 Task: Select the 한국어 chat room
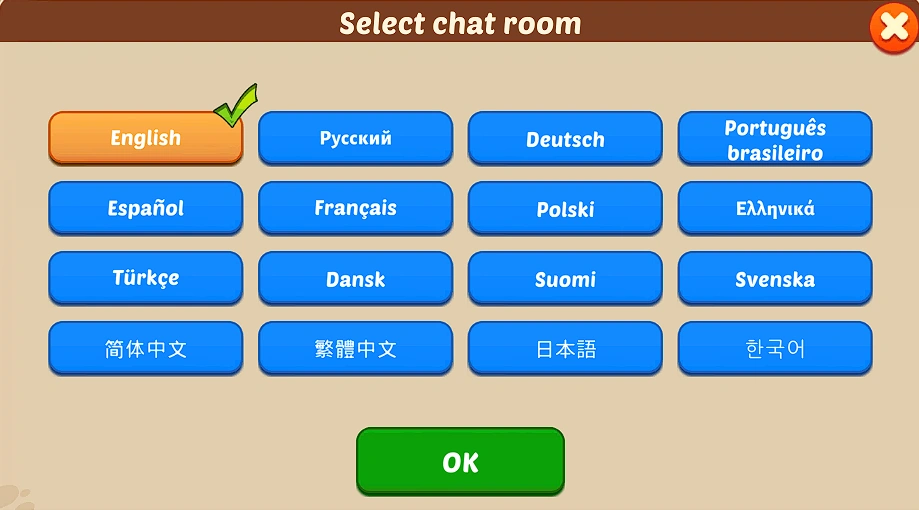click(775, 349)
